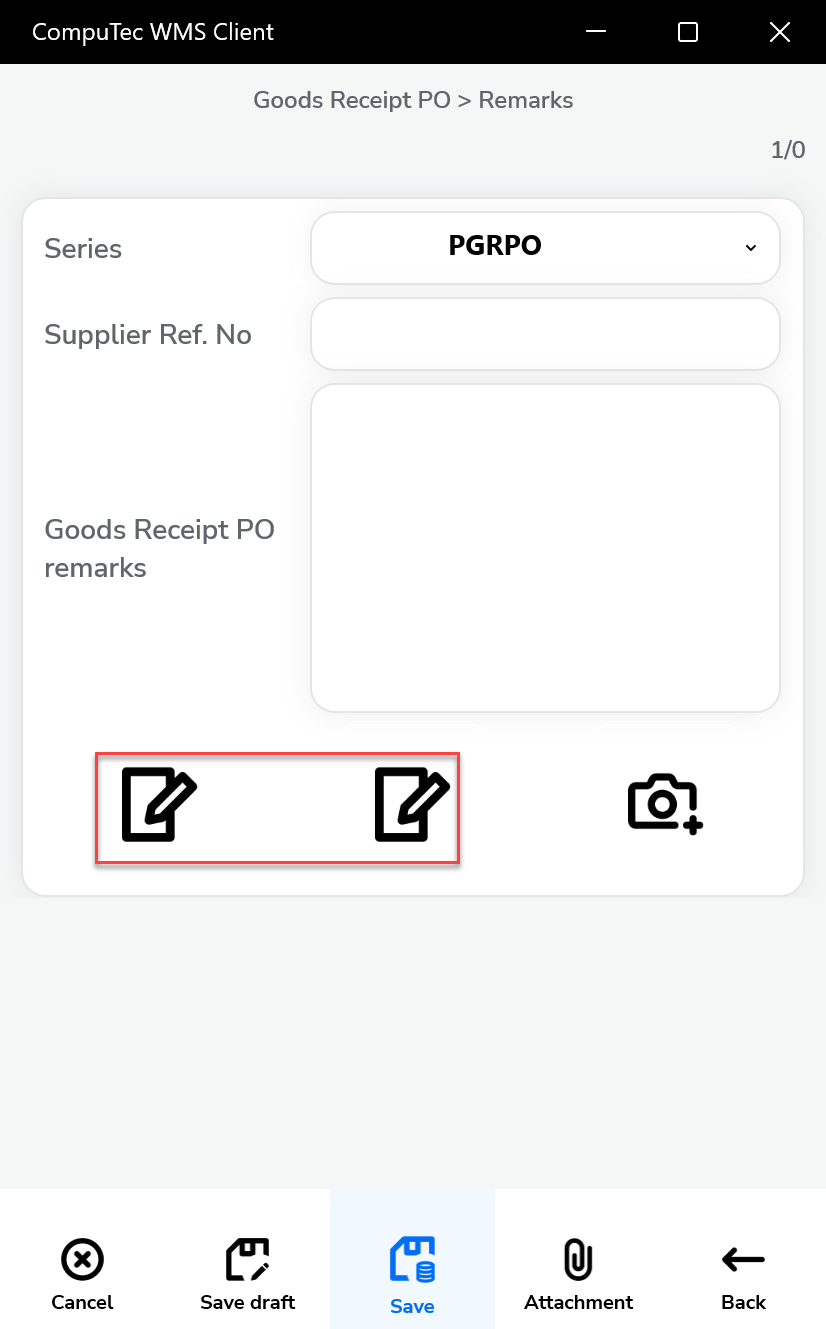This screenshot has height=1329, width=826.
Task: Expand the Series dropdown showing PGRPO
Action: click(x=545, y=247)
